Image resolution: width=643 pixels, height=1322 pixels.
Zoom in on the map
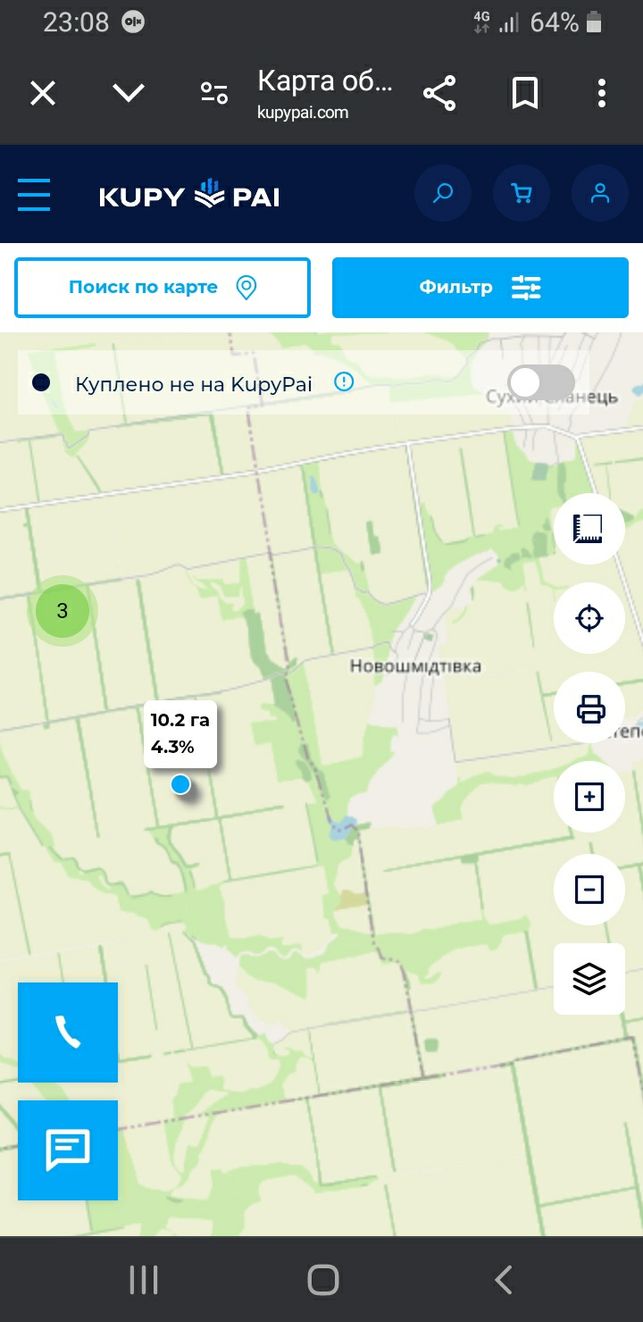(x=589, y=797)
